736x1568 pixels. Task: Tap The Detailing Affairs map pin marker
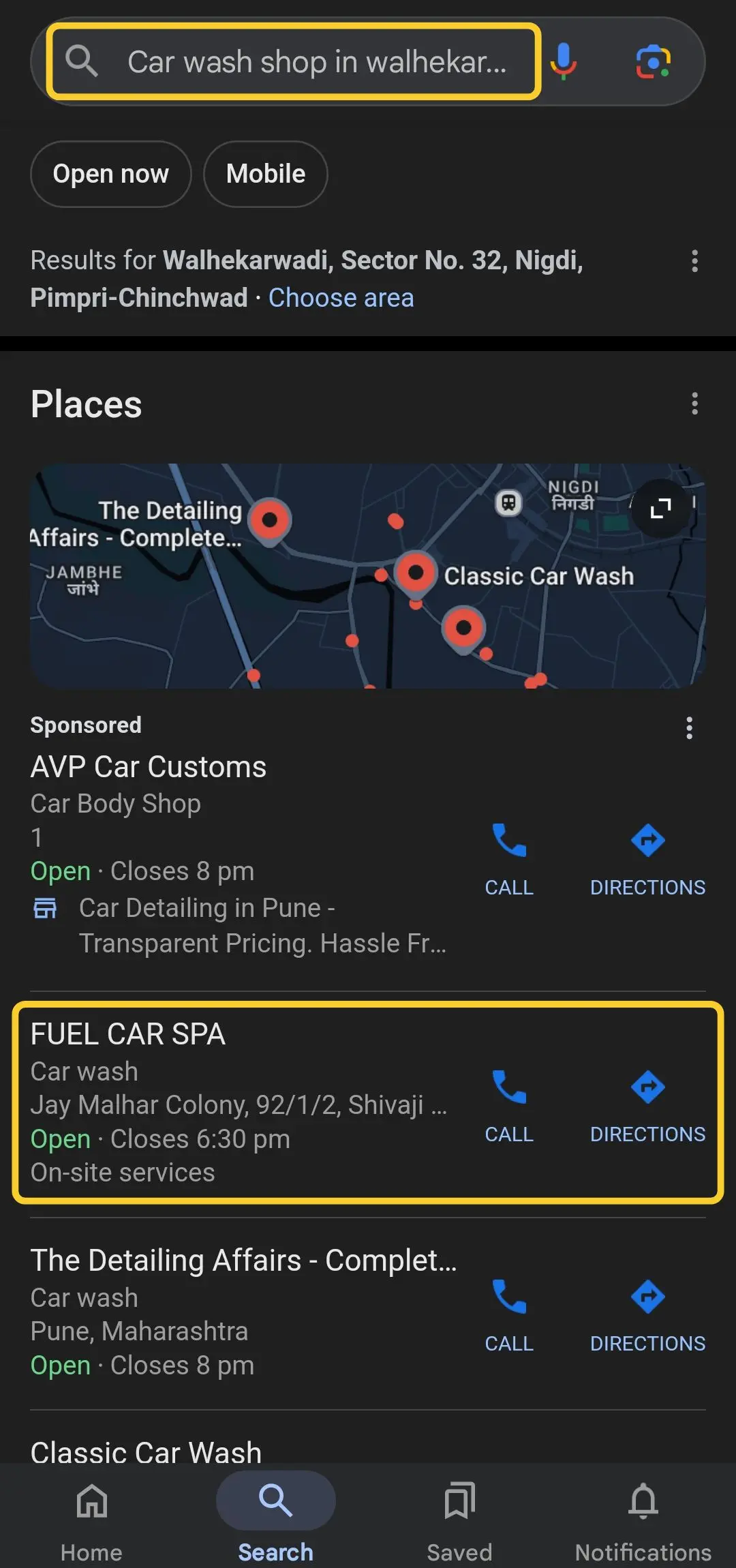(269, 519)
